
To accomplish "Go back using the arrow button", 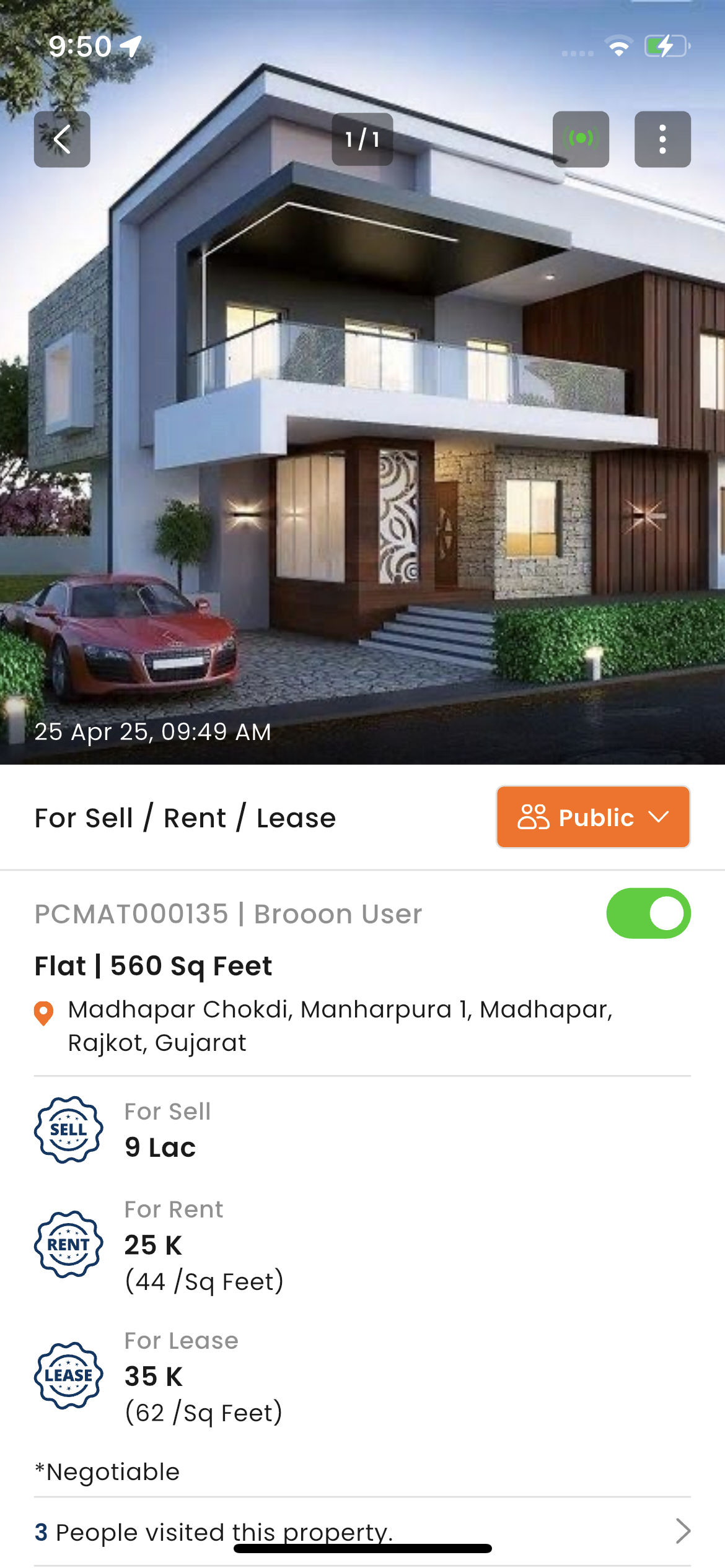I will click(62, 139).
